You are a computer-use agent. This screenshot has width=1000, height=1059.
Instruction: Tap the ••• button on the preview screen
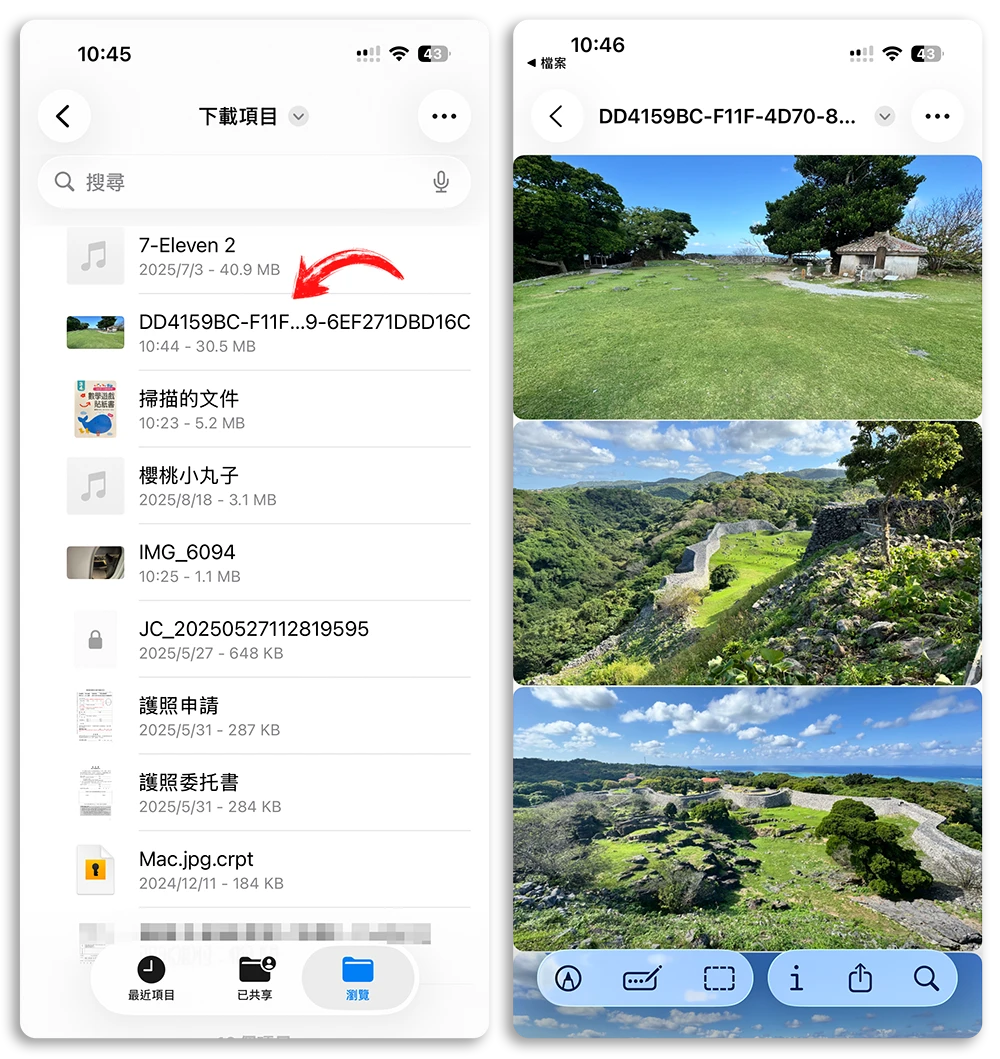tap(936, 116)
